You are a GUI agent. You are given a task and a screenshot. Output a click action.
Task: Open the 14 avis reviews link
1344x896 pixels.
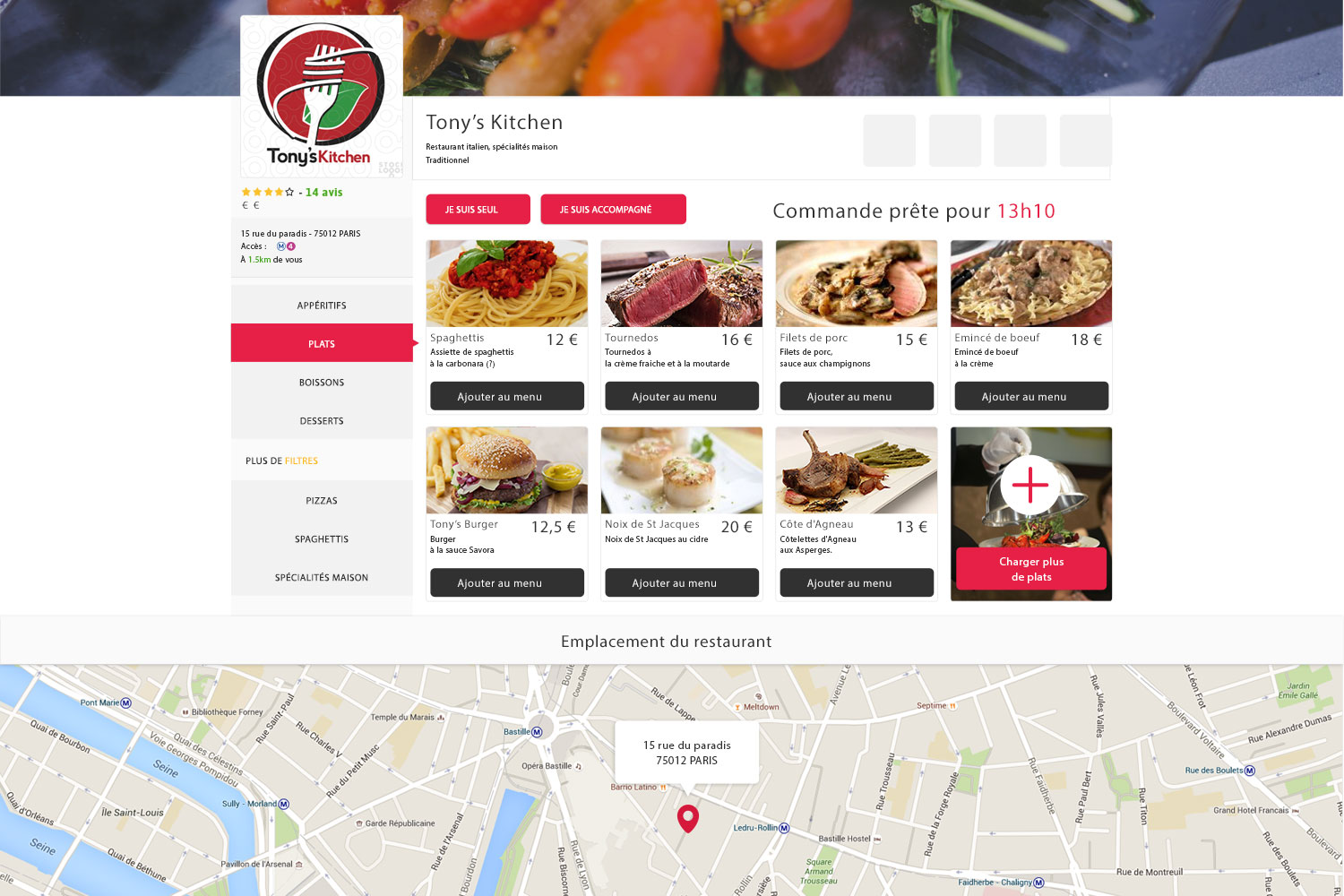point(323,193)
